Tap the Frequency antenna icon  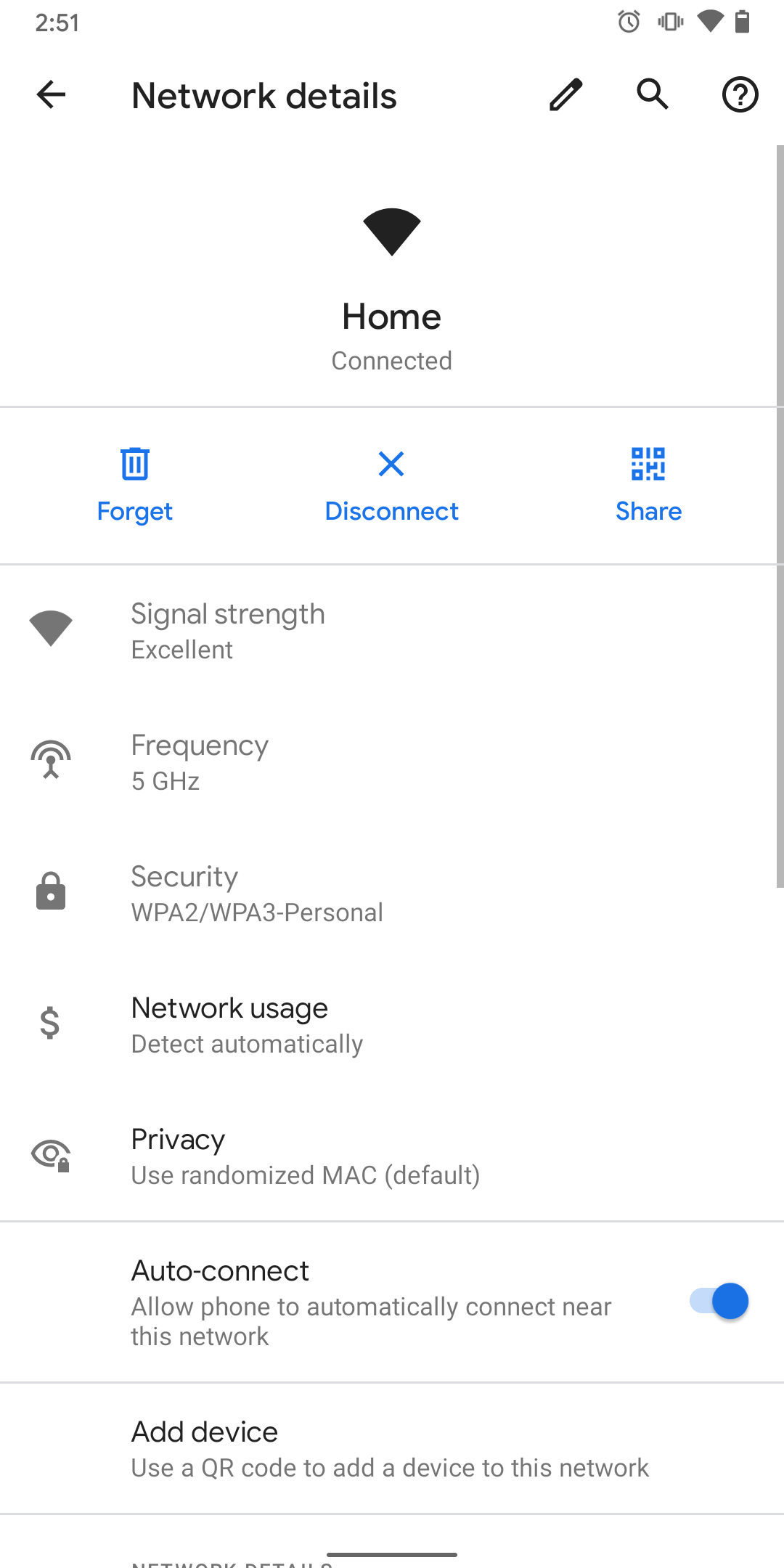51,760
